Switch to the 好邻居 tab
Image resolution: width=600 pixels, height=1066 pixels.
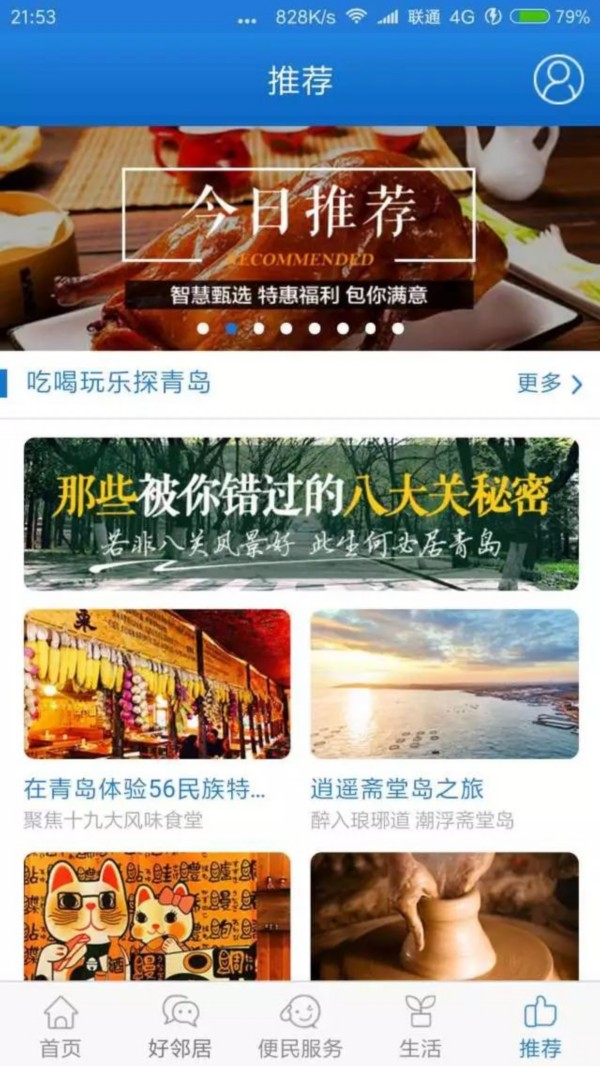click(x=180, y=1025)
